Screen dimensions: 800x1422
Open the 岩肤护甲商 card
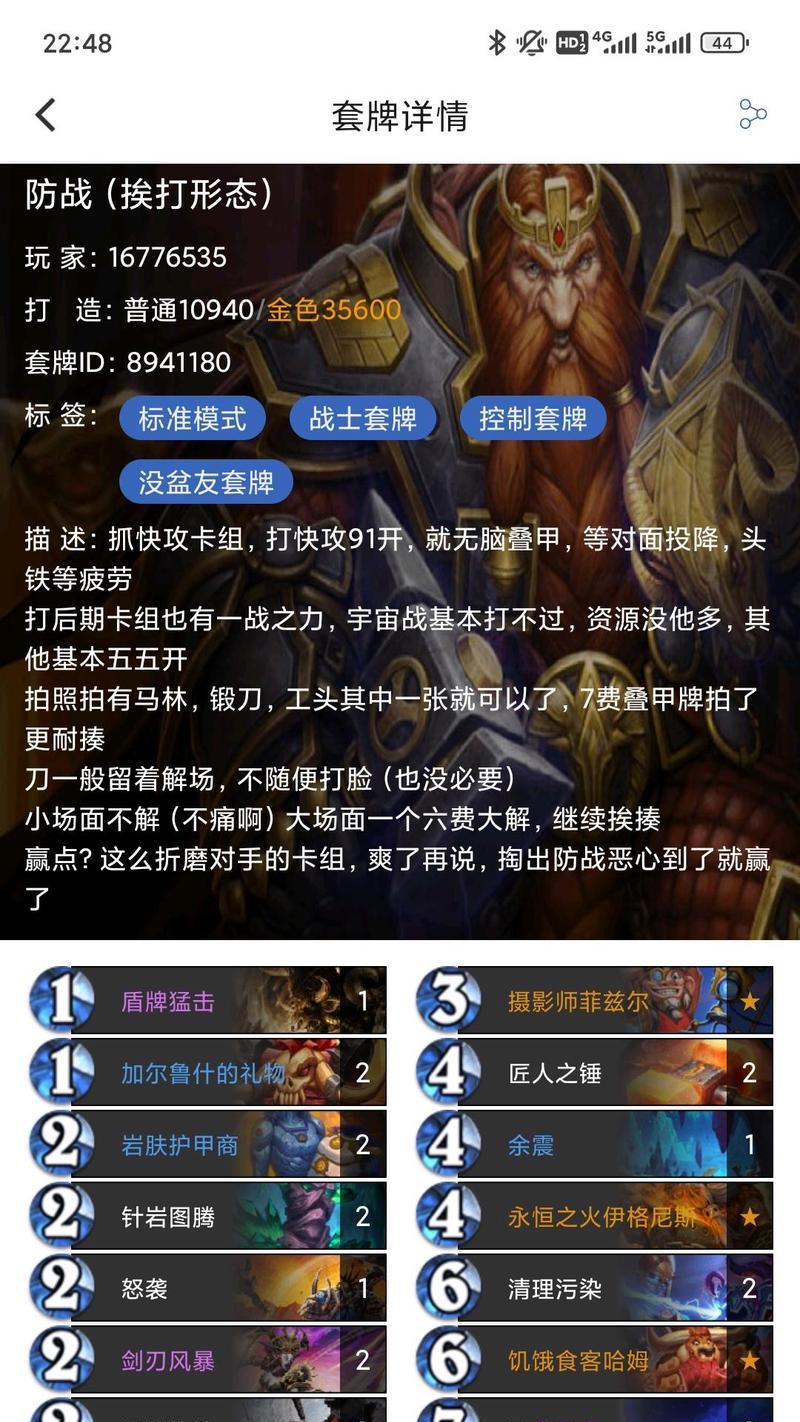(208, 1145)
